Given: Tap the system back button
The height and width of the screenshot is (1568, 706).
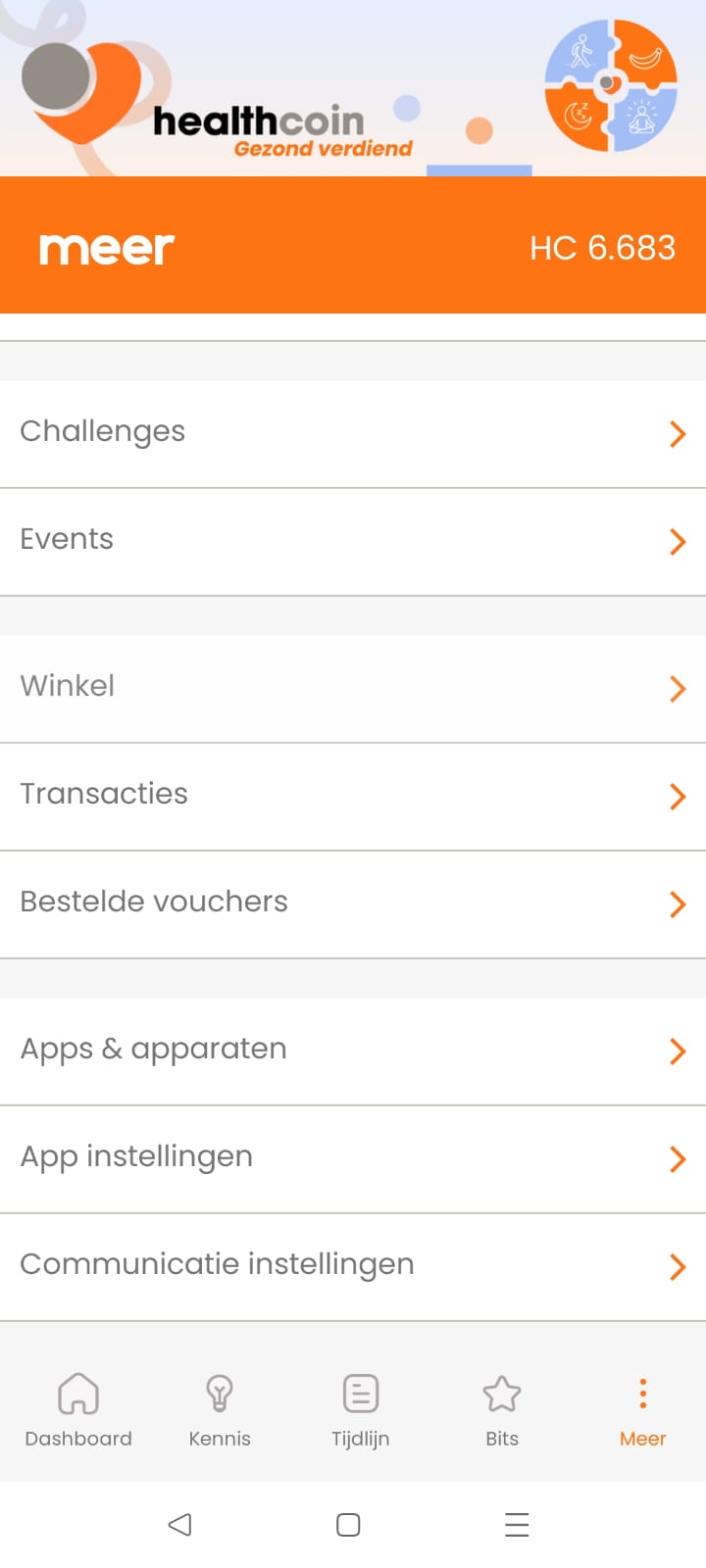Looking at the screenshot, I should click(x=179, y=1525).
